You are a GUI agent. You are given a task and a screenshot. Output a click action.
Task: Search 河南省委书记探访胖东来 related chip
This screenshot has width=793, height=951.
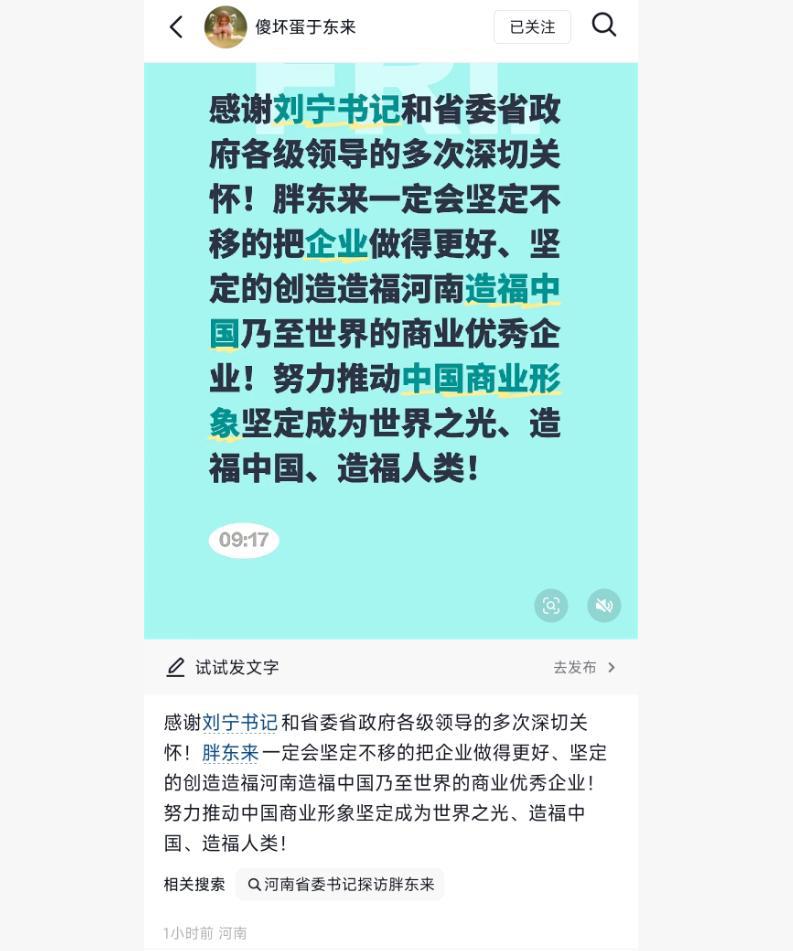340,884
